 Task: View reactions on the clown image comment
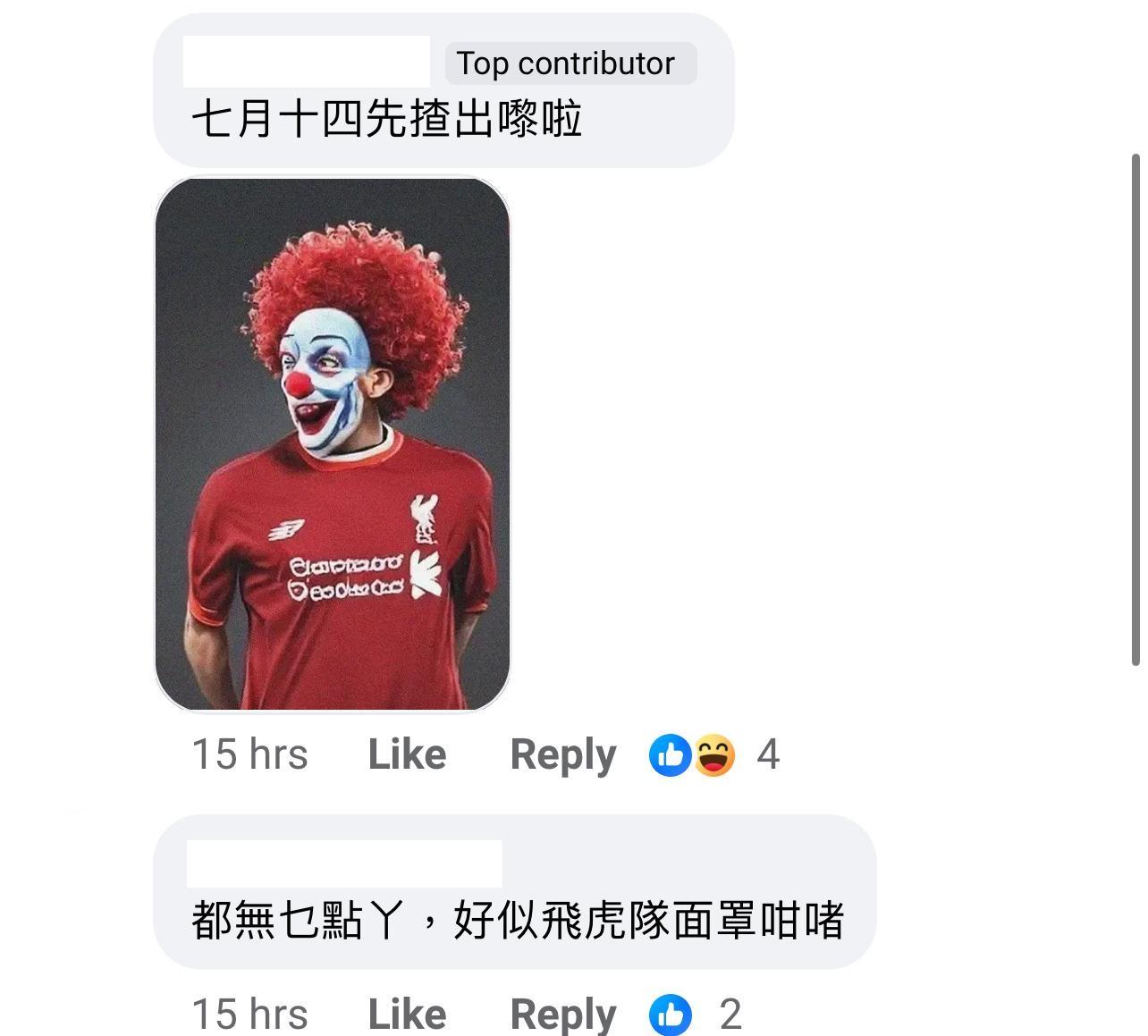[713, 755]
